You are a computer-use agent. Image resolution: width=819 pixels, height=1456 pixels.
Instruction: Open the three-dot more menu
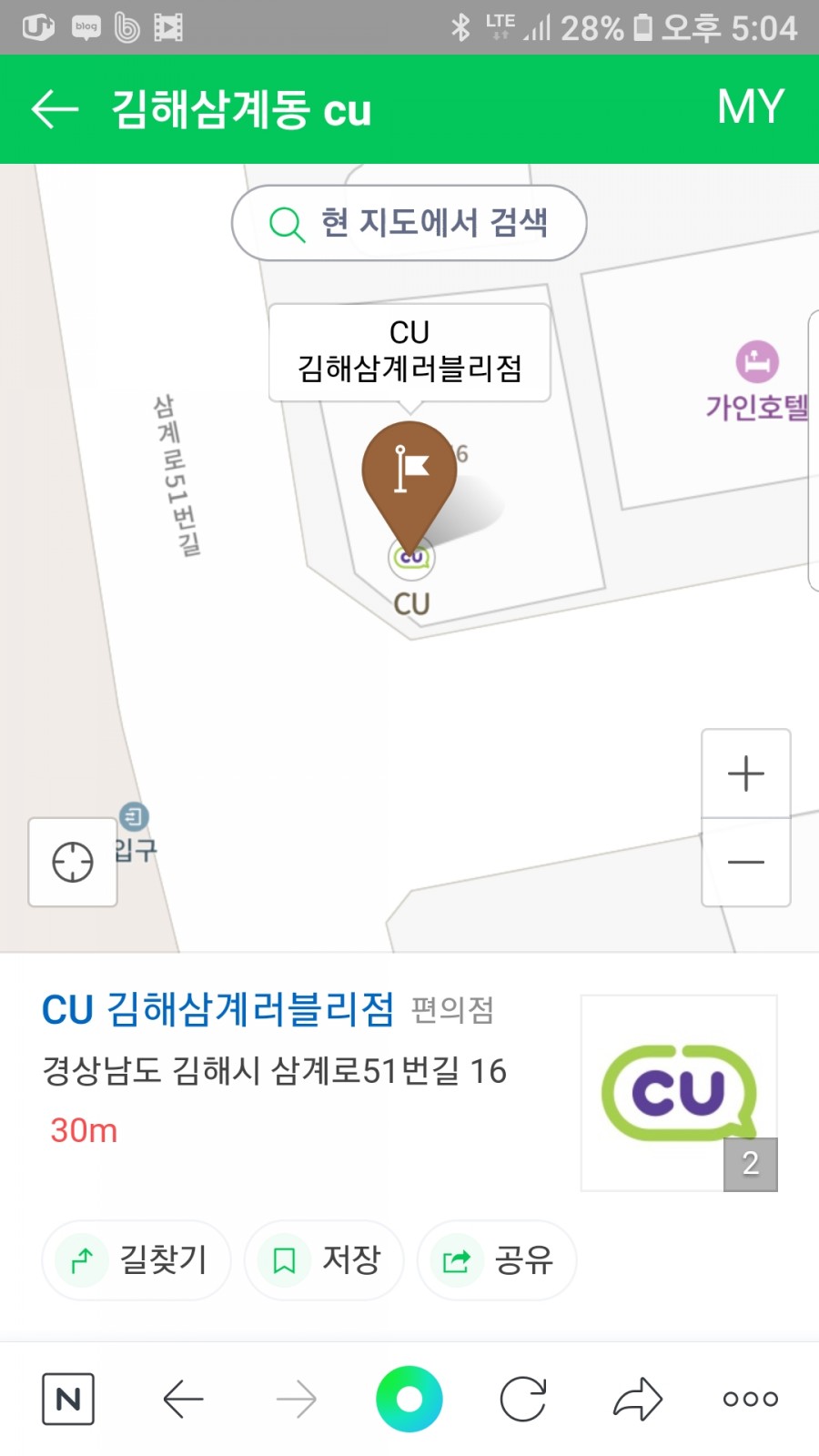click(751, 1399)
